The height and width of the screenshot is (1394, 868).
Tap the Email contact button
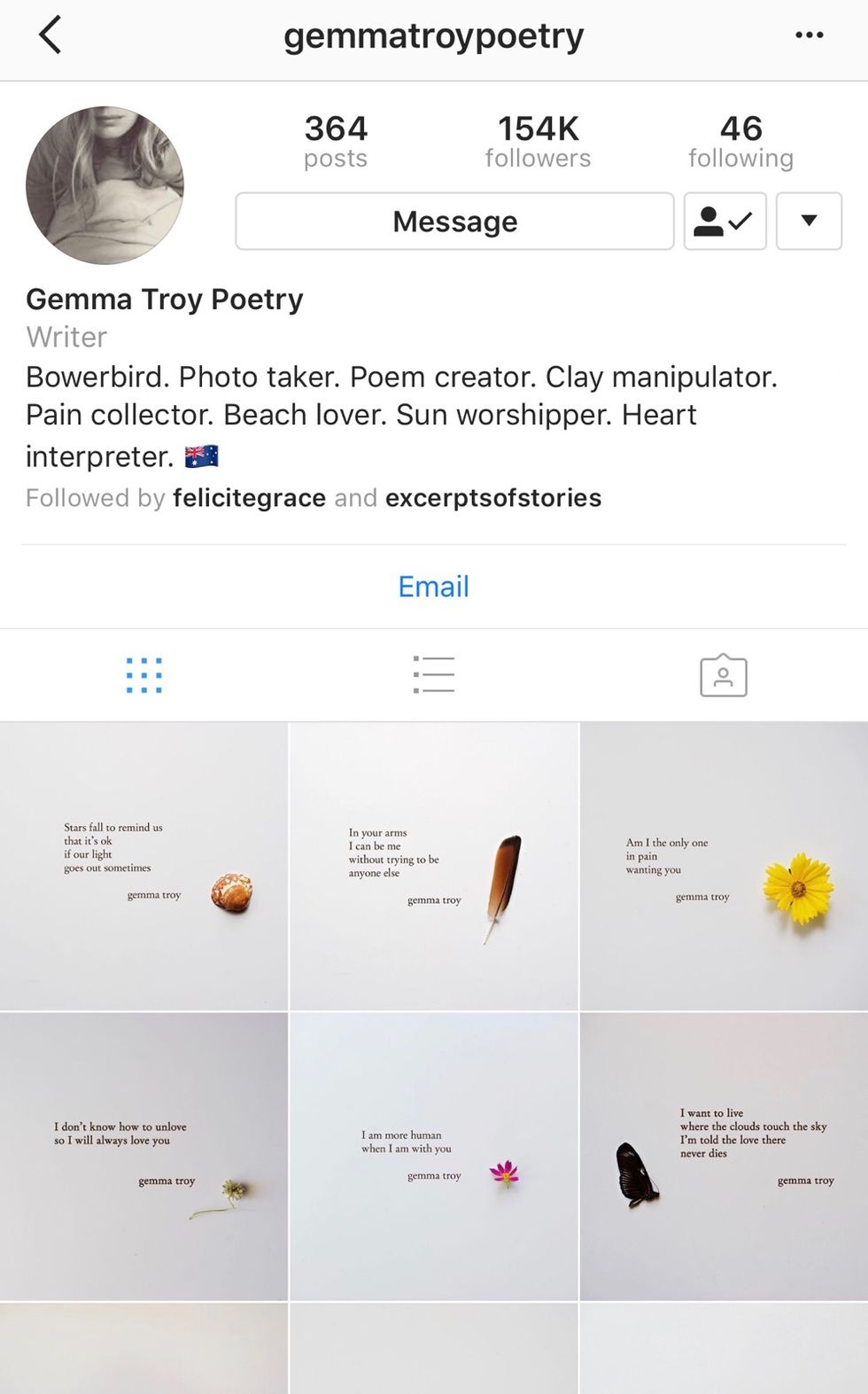pyautogui.click(x=433, y=587)
